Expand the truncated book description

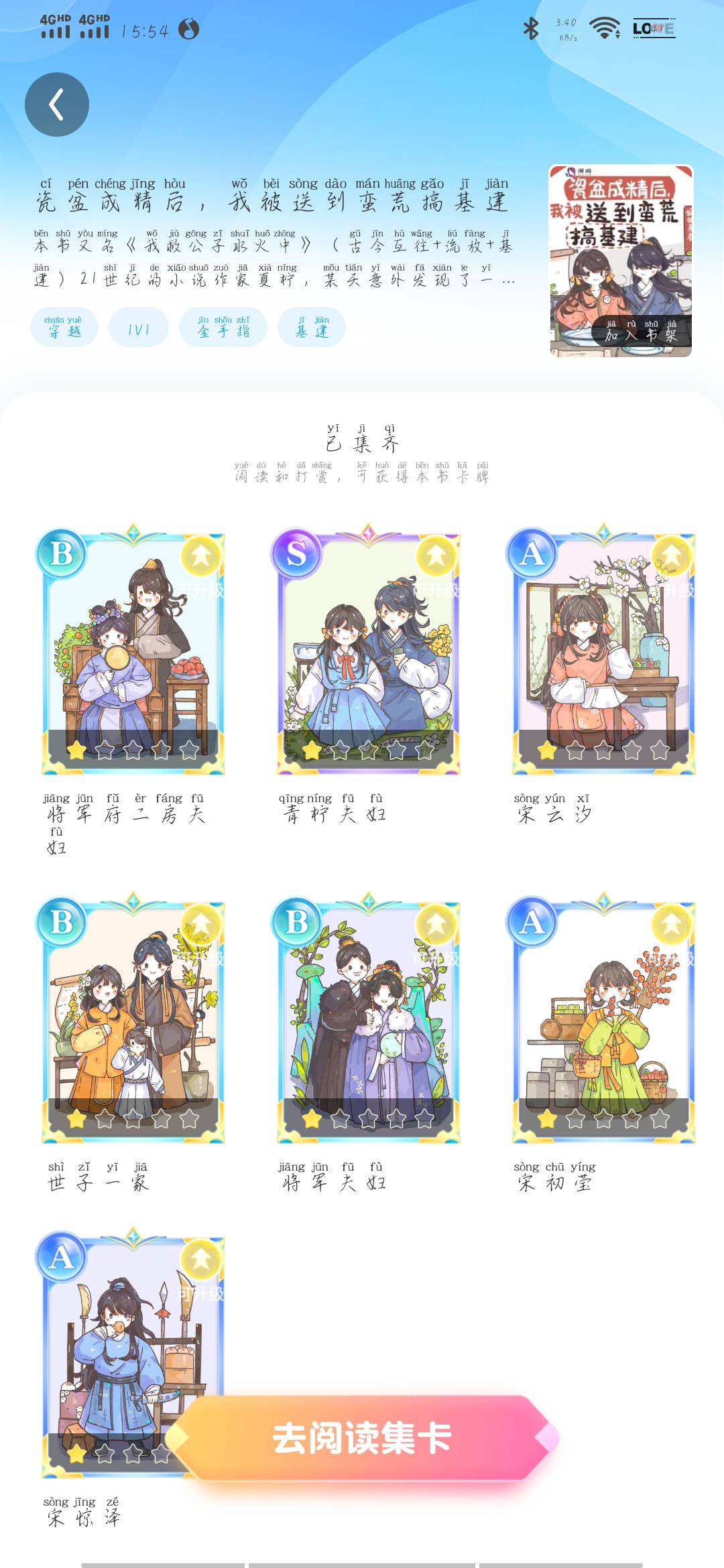508,280
